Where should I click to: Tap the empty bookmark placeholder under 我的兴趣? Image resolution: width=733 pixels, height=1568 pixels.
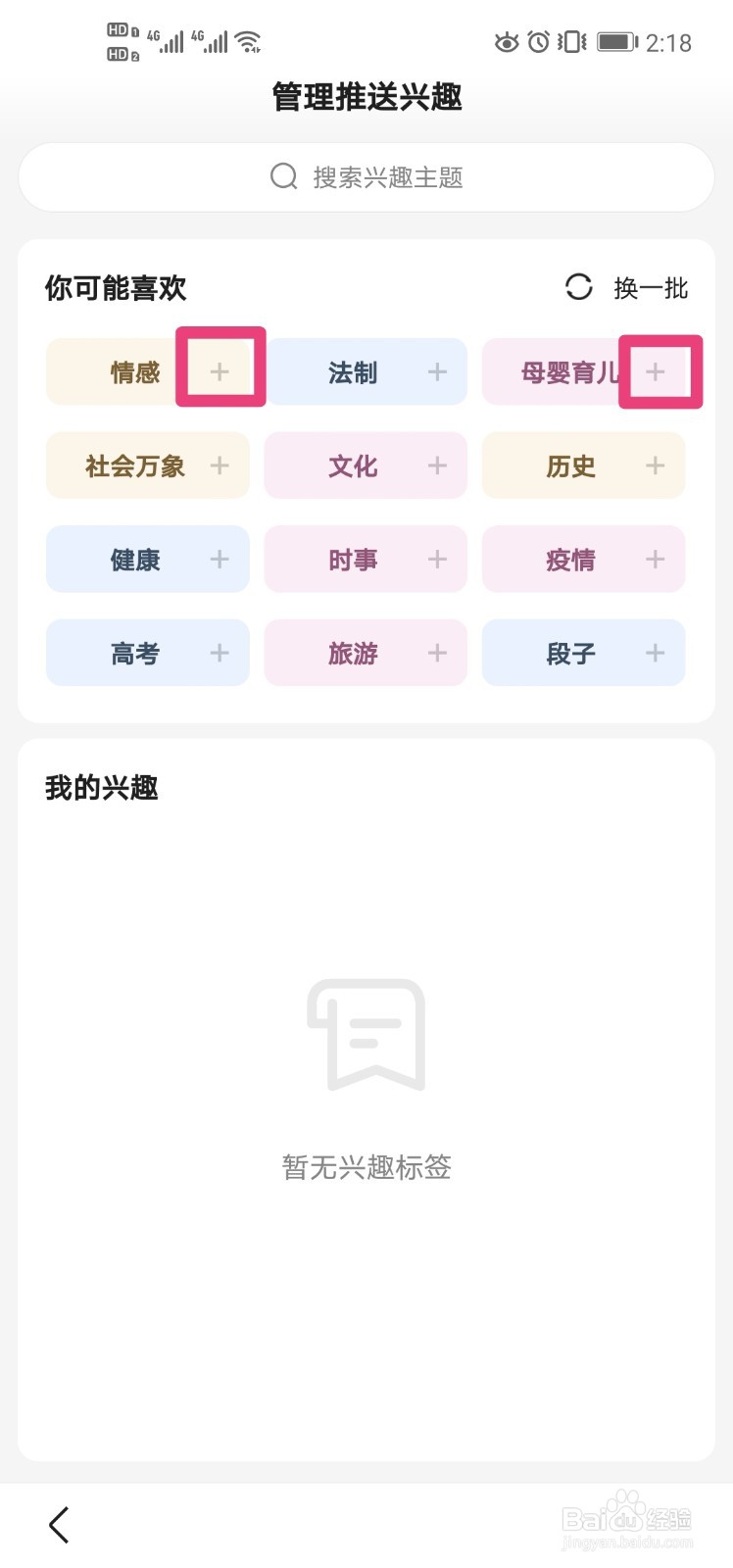pos(366,1034)
